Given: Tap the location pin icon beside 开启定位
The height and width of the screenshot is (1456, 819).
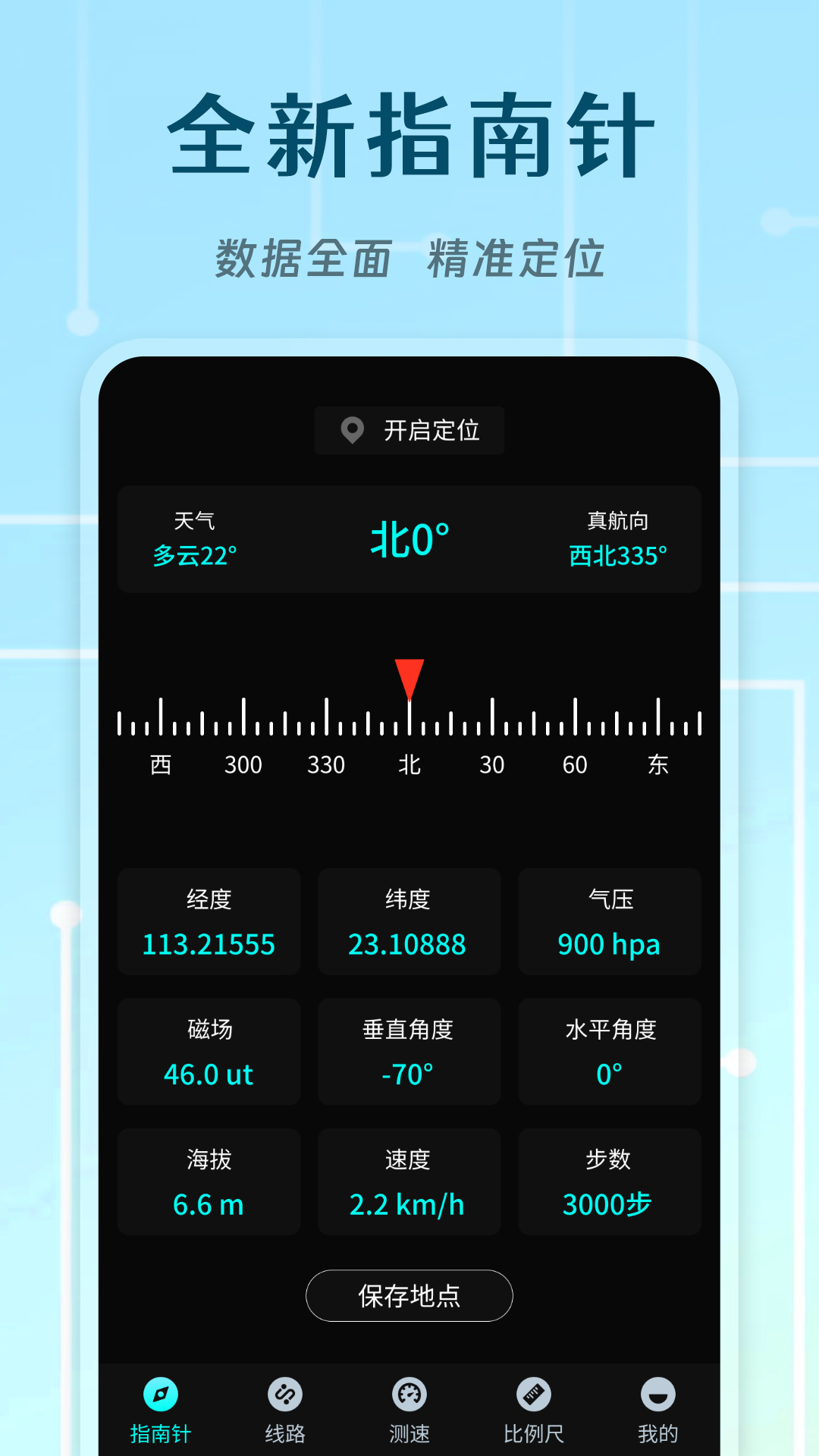Looking at the screenshot, I should point(352,429).
